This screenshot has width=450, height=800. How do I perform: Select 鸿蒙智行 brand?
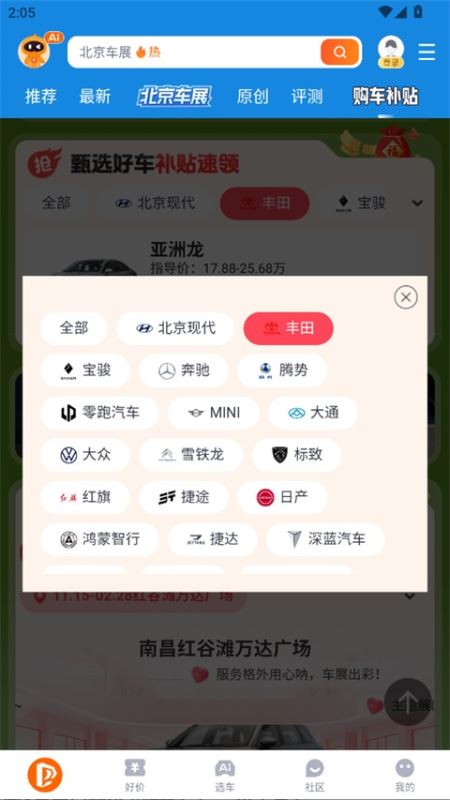point(99,539)
